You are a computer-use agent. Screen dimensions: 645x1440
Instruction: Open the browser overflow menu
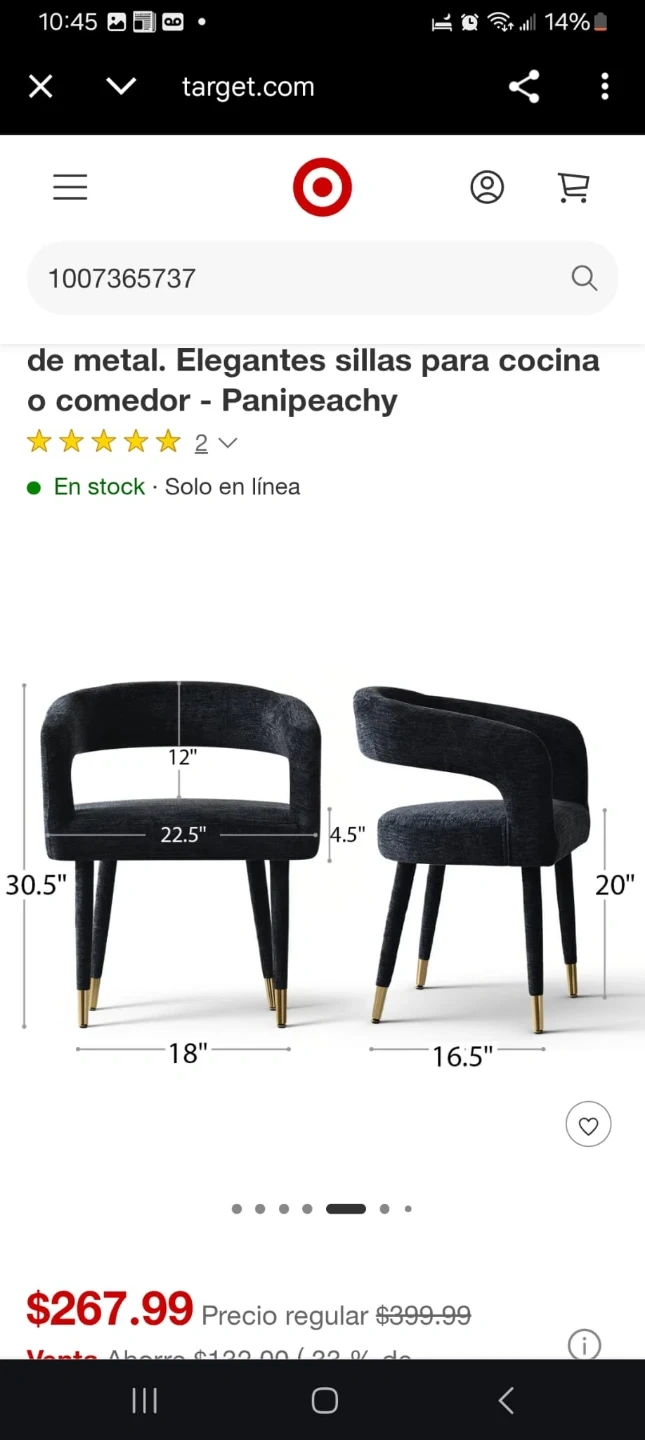pyautogui.click(x=604, y=87)
